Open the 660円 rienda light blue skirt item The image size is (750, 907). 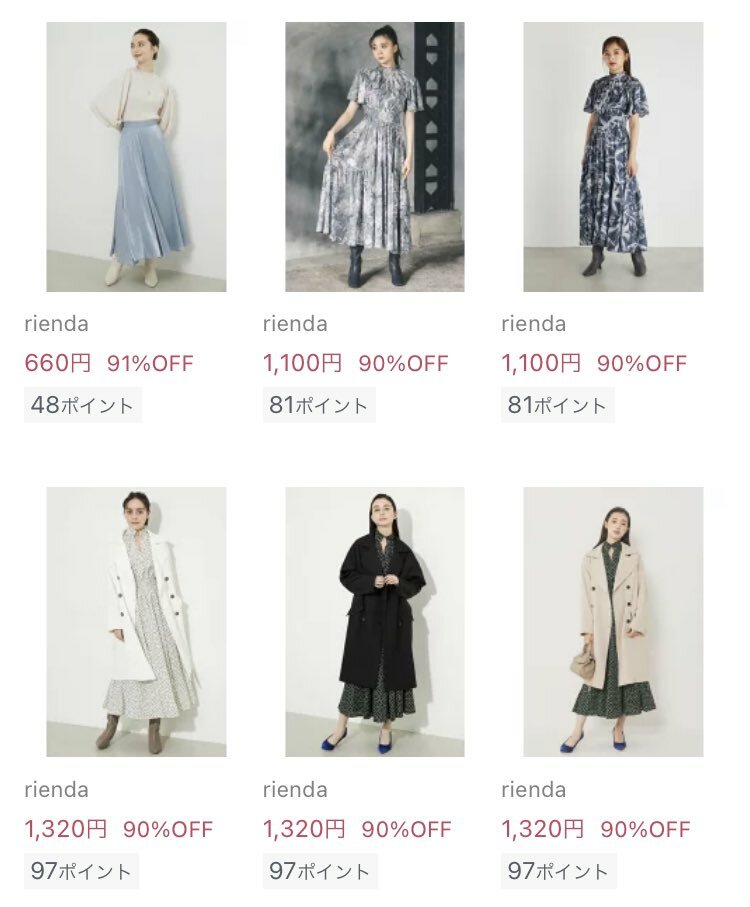[x=136, y=157]
